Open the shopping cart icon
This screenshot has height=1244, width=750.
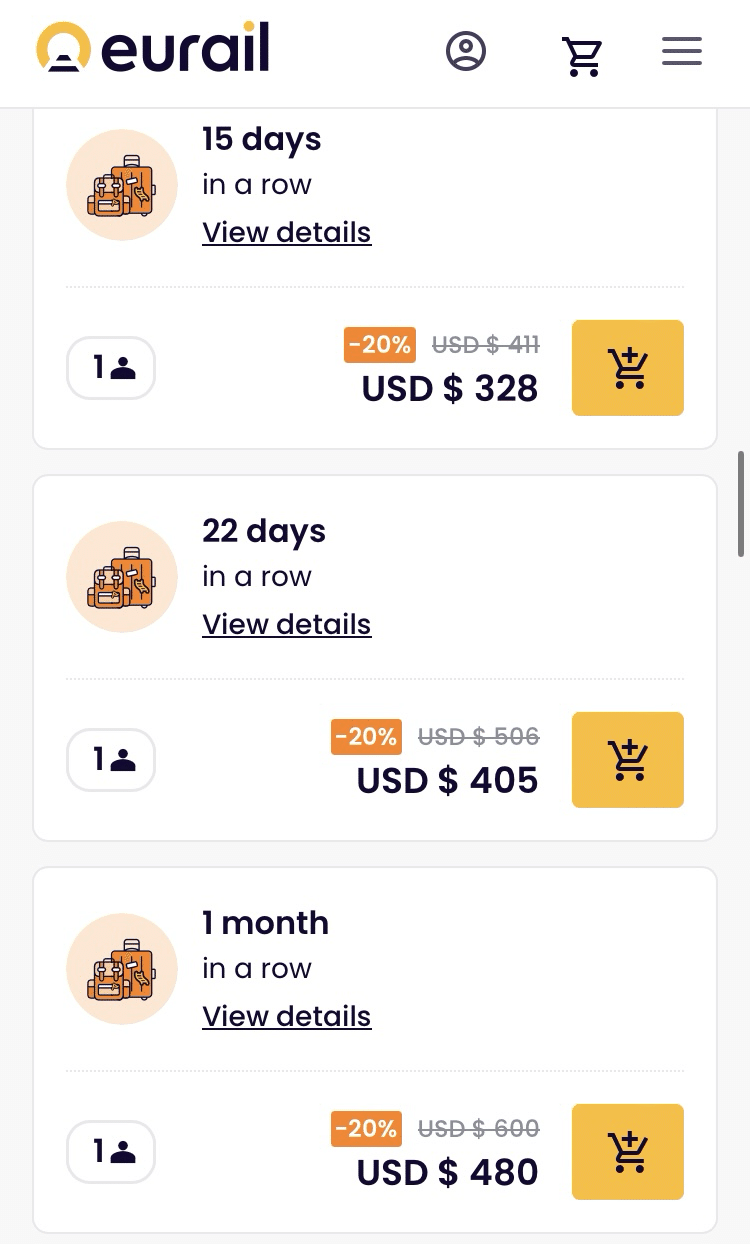[583, 53]
